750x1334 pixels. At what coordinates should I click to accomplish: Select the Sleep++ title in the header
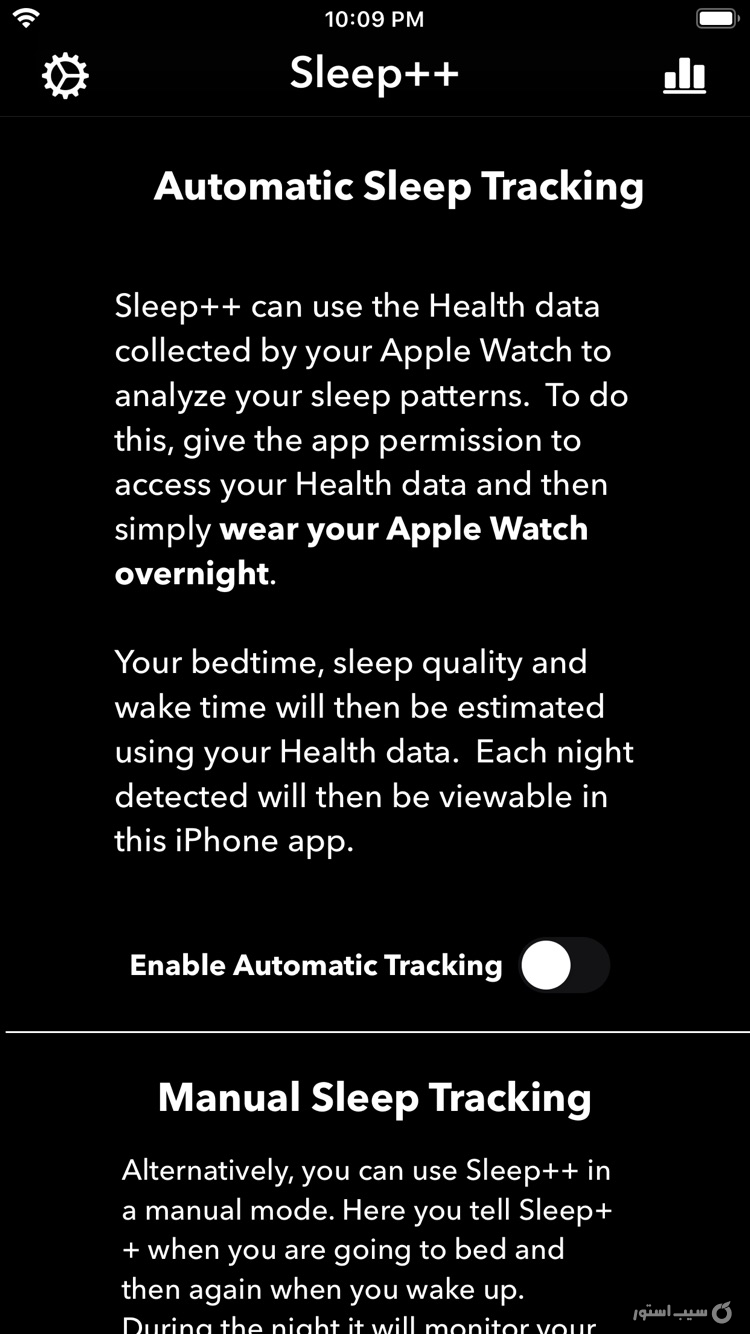coord(374,74)
